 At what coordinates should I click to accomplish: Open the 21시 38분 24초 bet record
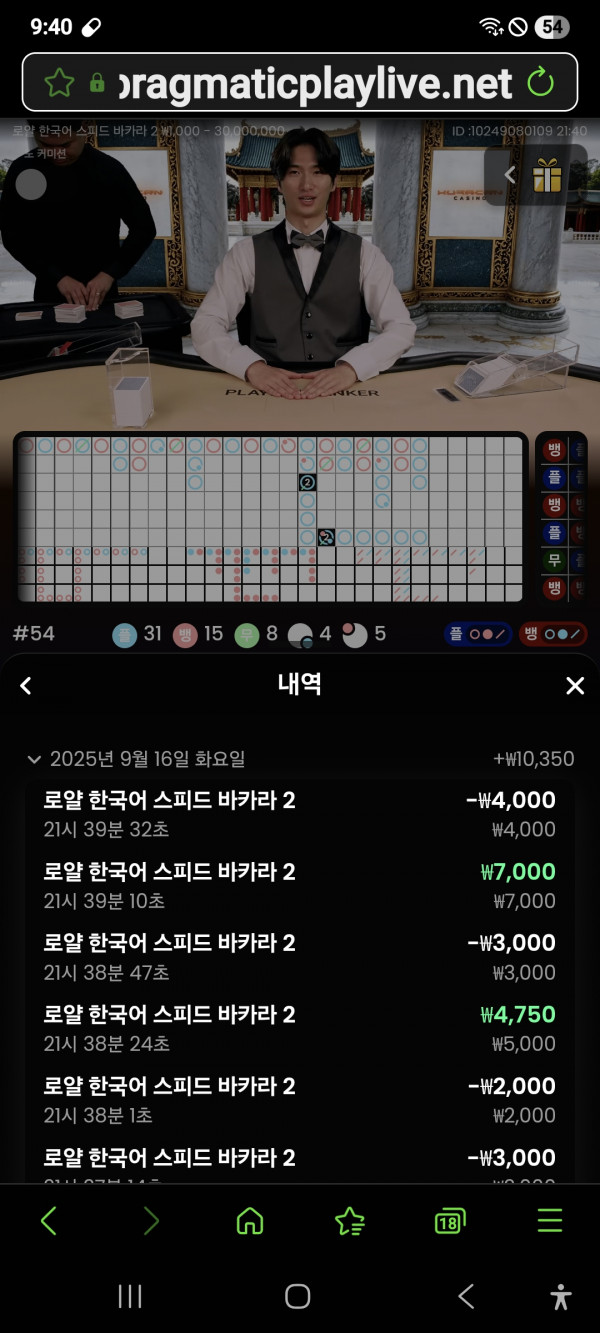pos(300,1029)
